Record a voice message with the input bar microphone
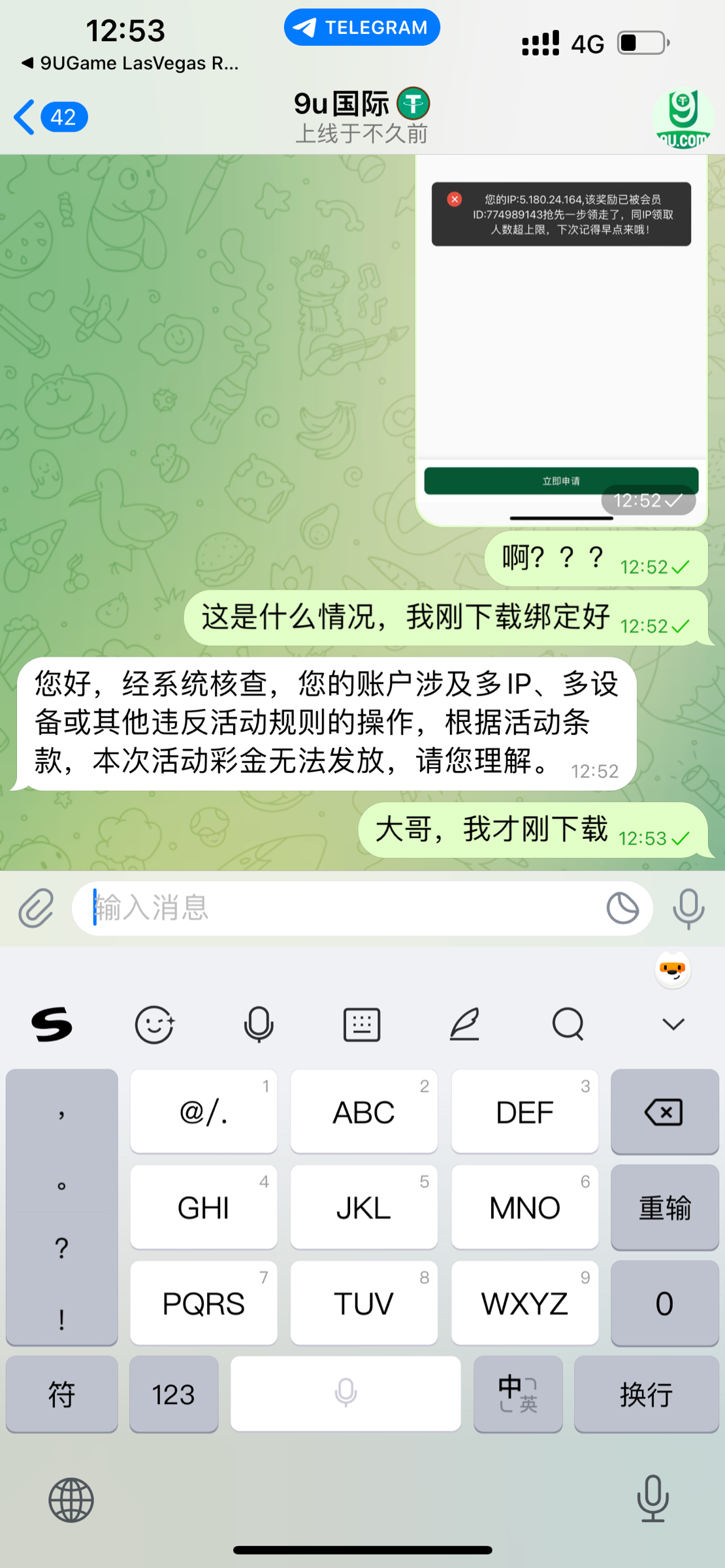Viewport: 725px width, 1568px height. pos(687,908)
